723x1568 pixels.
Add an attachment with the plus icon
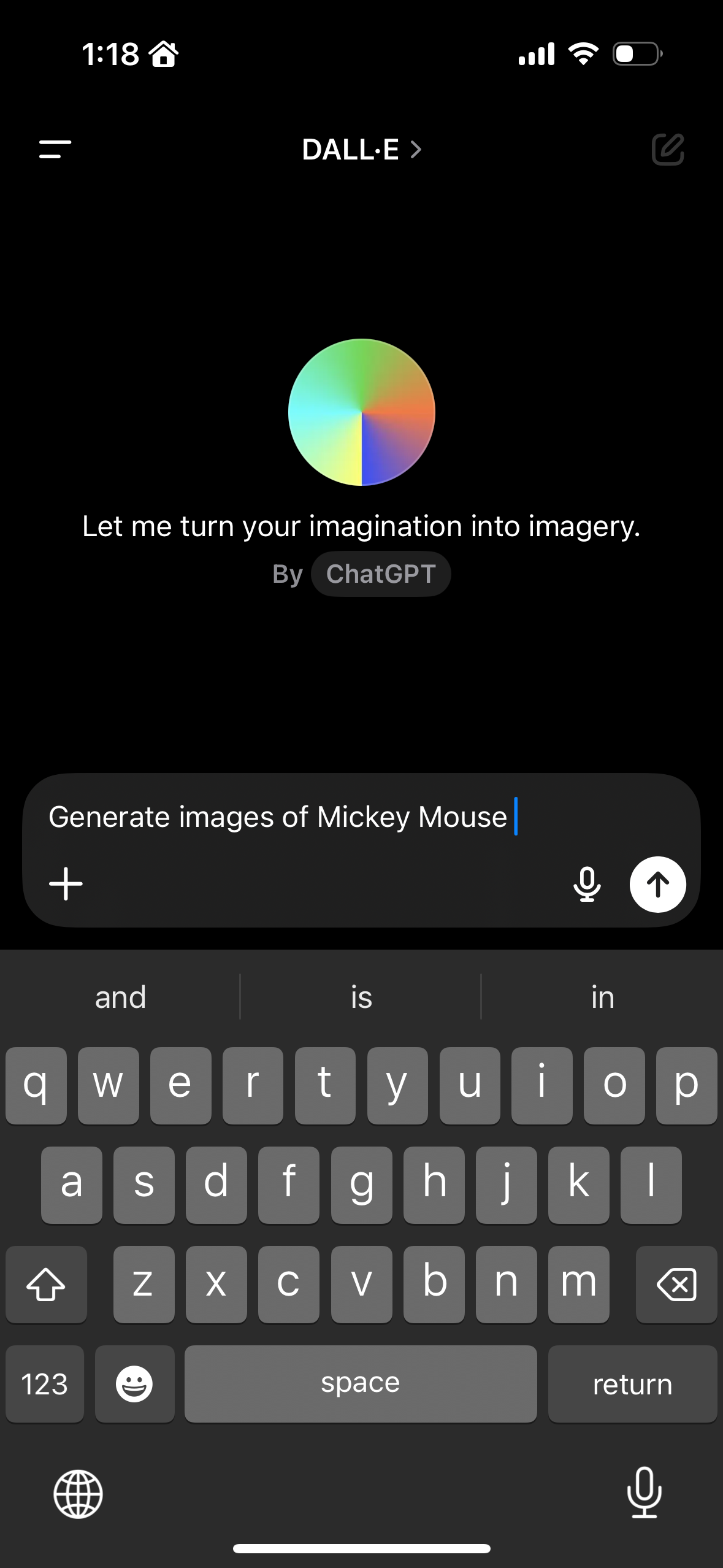pos(66,884)
